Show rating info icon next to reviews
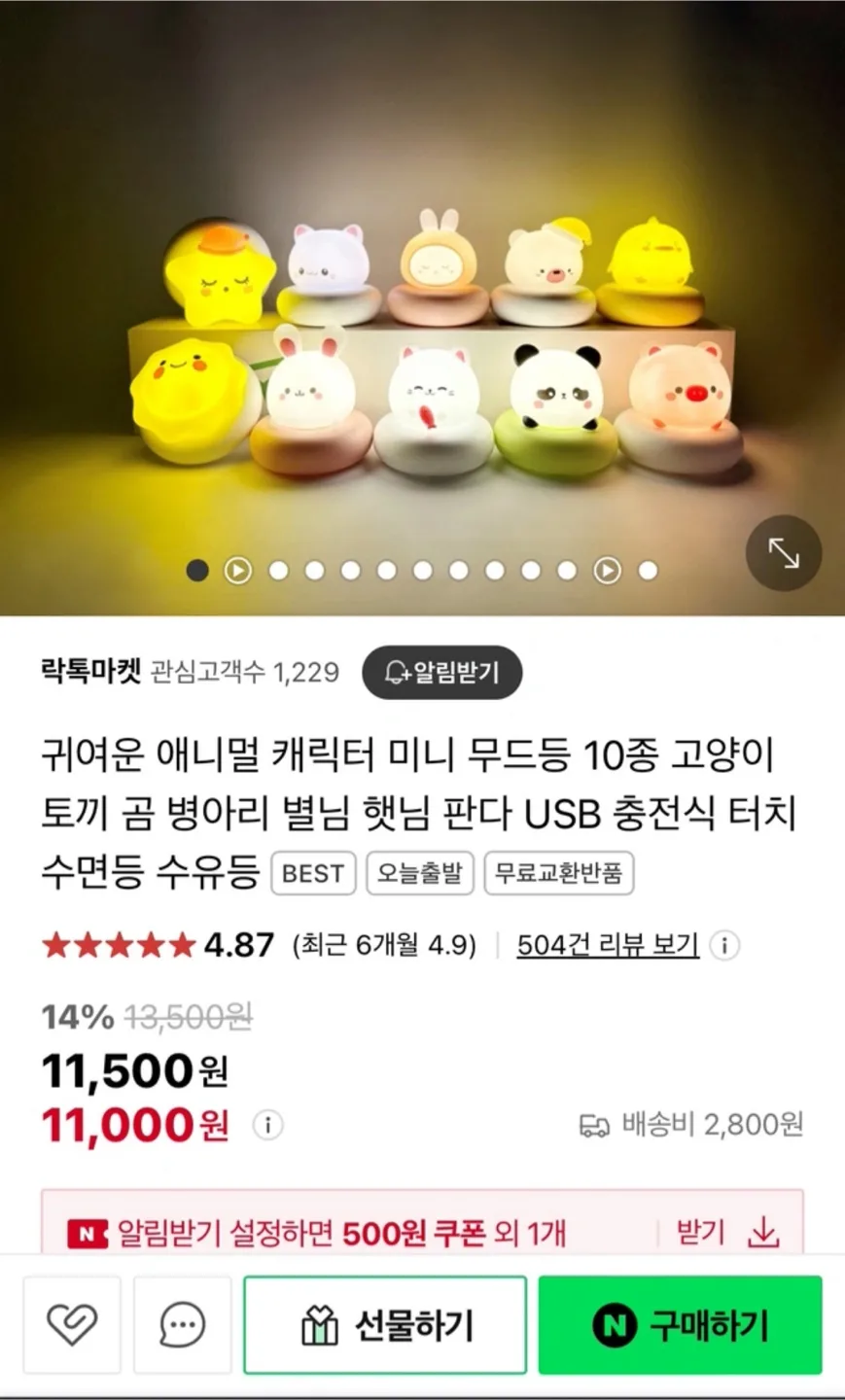The height and width of the screenshot is (1400, 845). tap(724, 945)
